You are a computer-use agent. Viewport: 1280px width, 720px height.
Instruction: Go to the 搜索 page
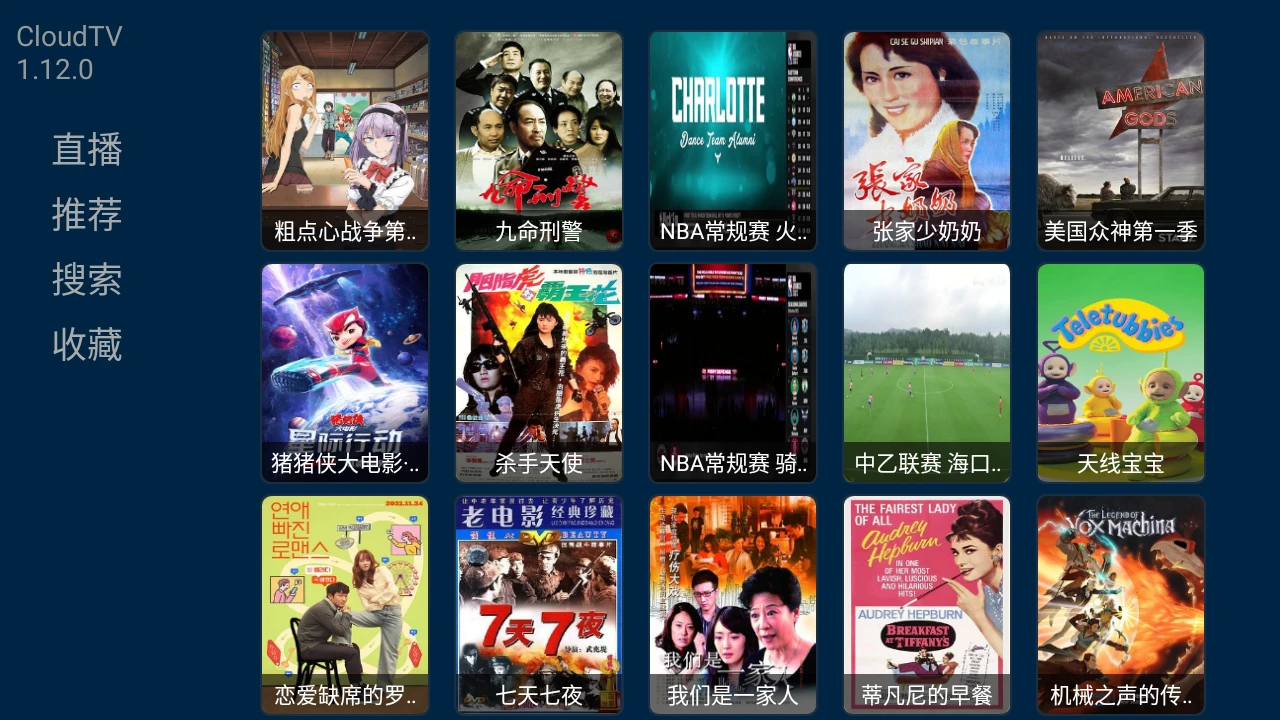coord(87,280)
